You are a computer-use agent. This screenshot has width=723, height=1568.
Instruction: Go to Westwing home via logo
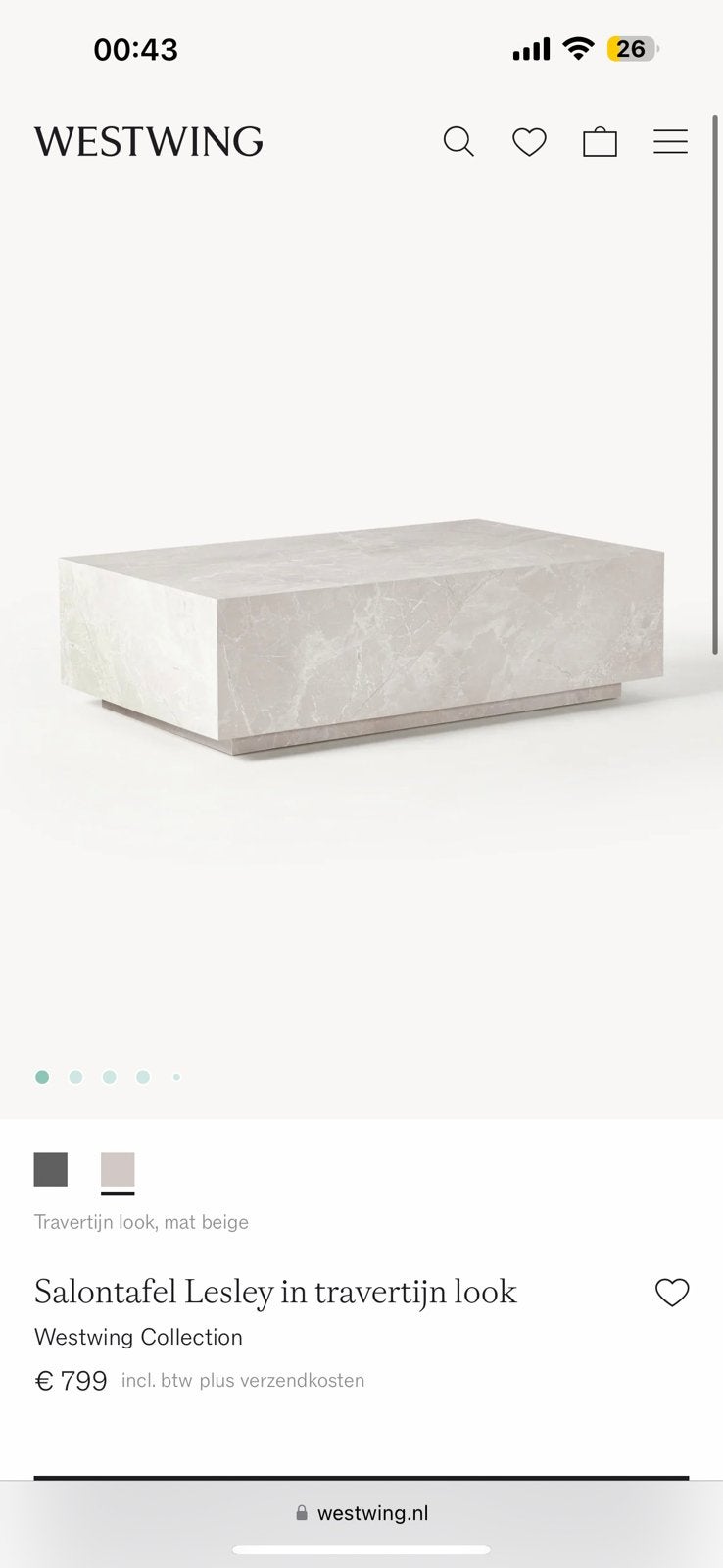[x=149, y=142]
